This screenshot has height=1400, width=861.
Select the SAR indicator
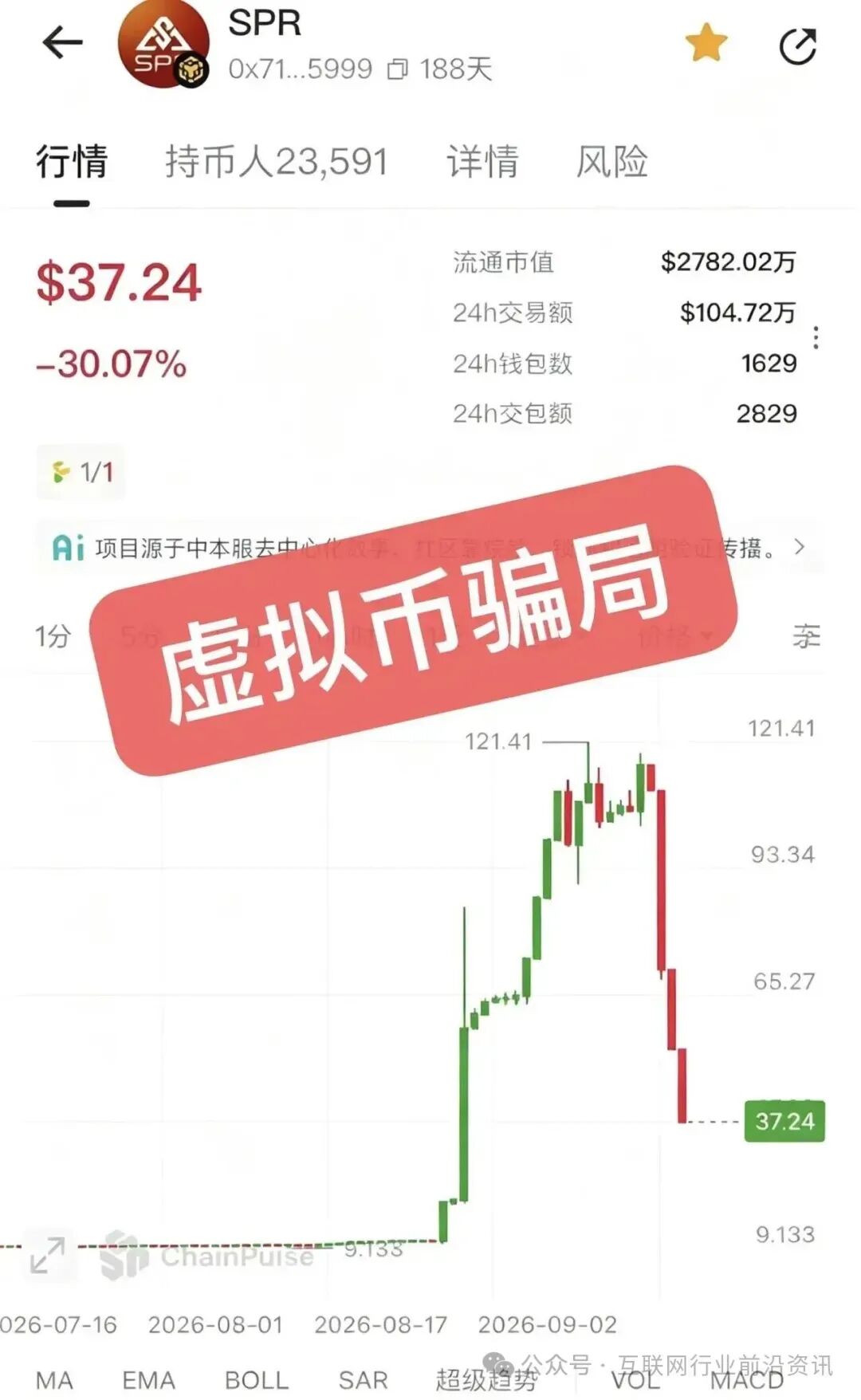pos(364,1380)
